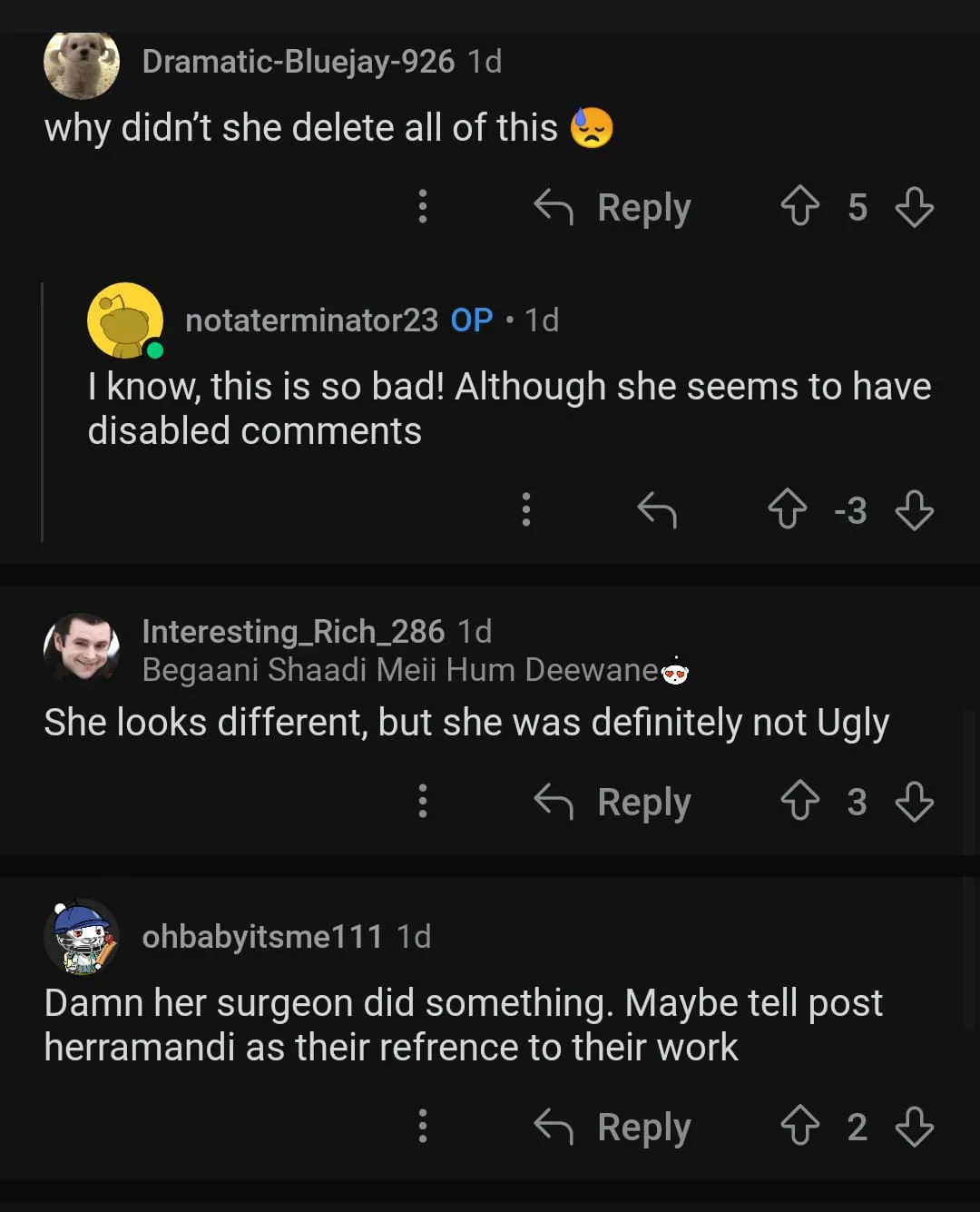
Task: Reply to ohbabyitsme111's comment
Action: click(x=613, y=1128)
